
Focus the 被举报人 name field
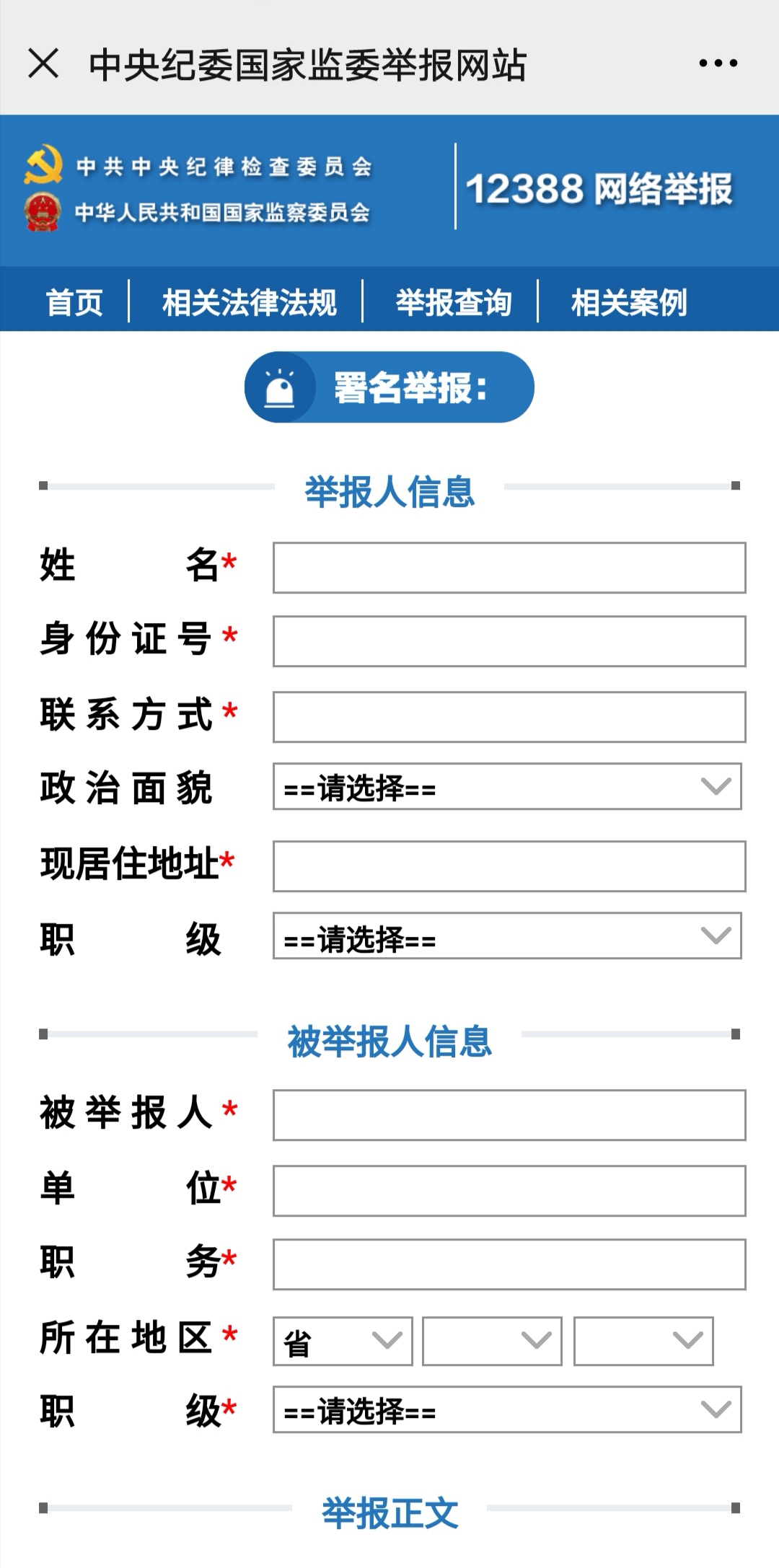click(509, 1115)
